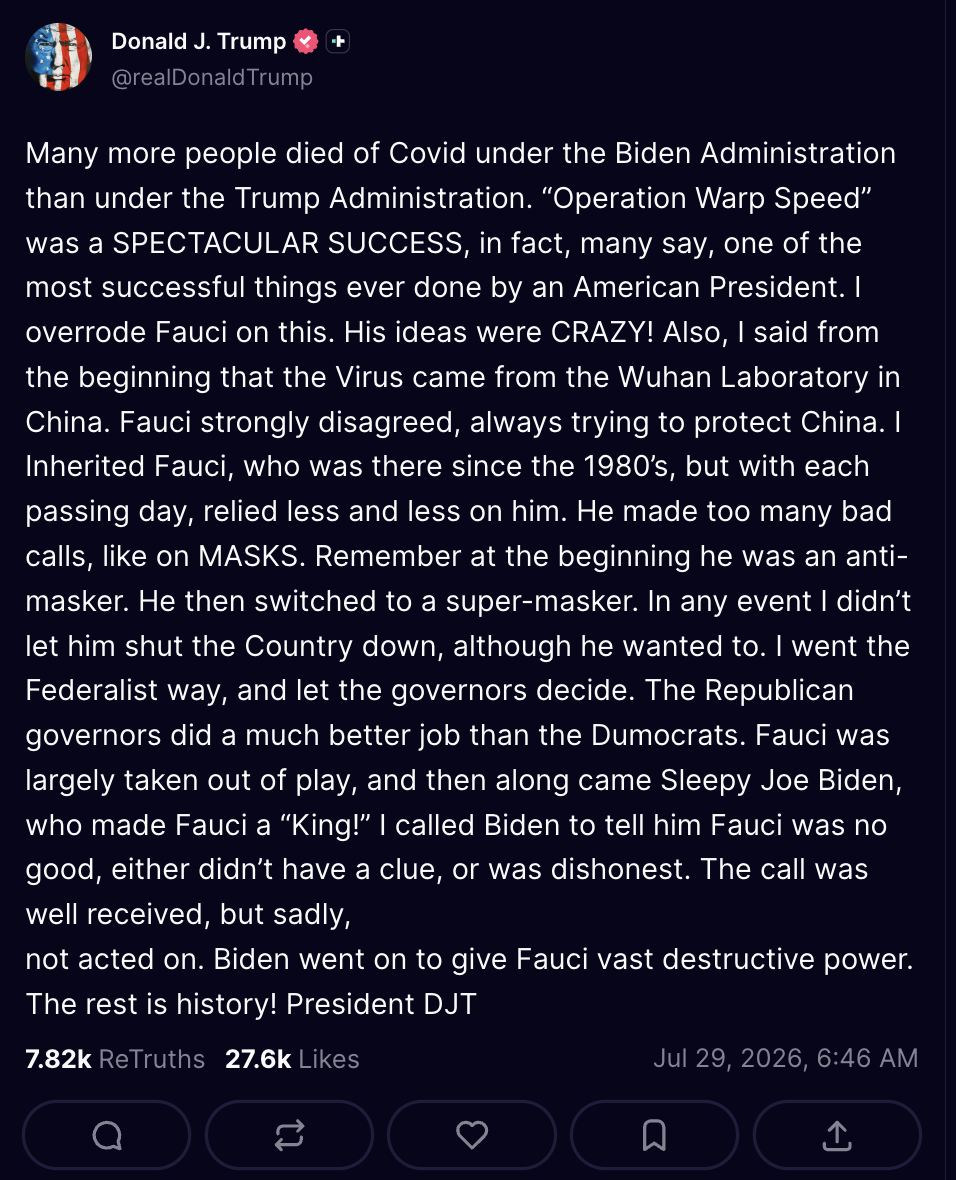
Task: Share this post
Action: click(x=837, y=1135)
